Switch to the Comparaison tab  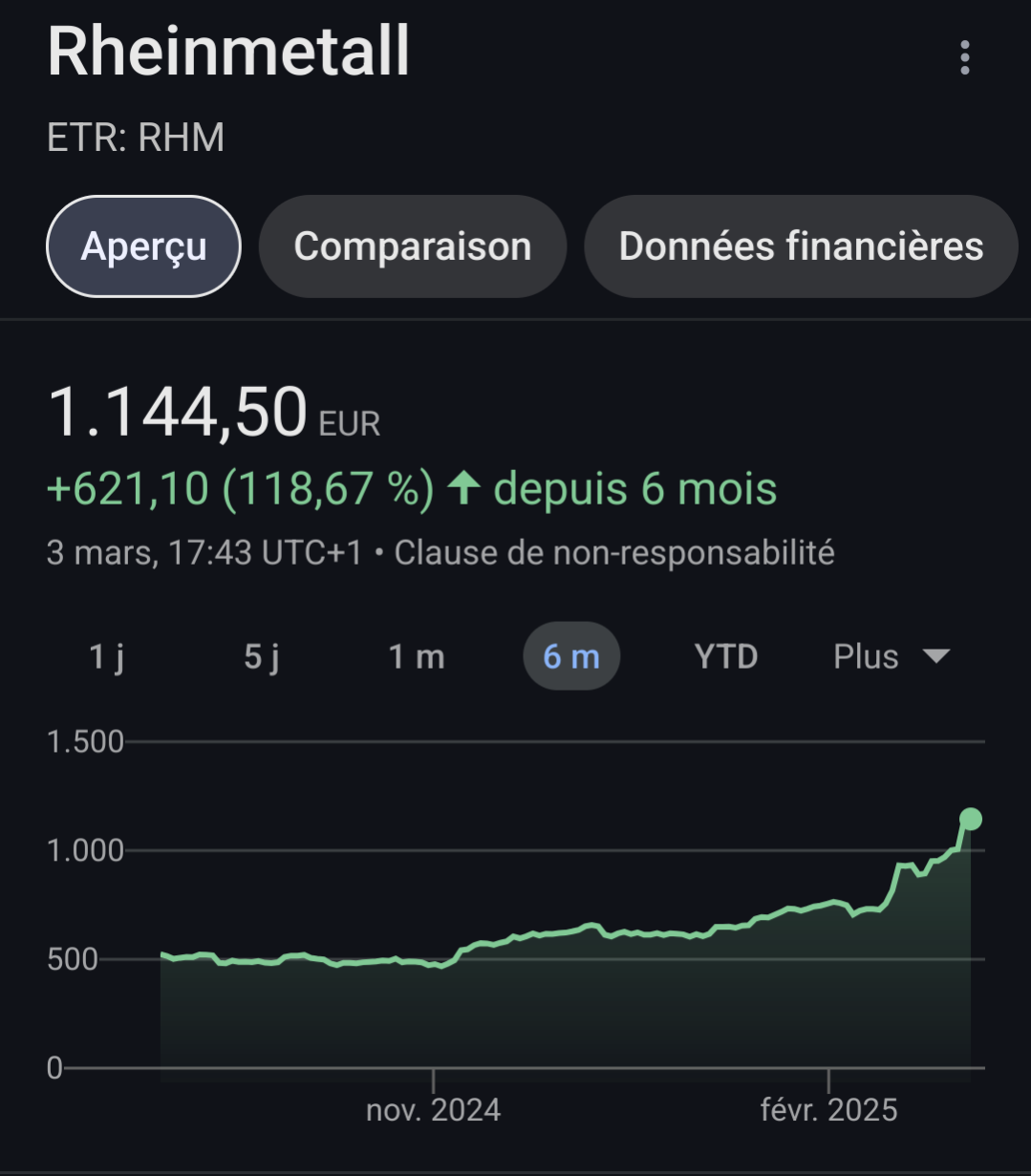413,246
